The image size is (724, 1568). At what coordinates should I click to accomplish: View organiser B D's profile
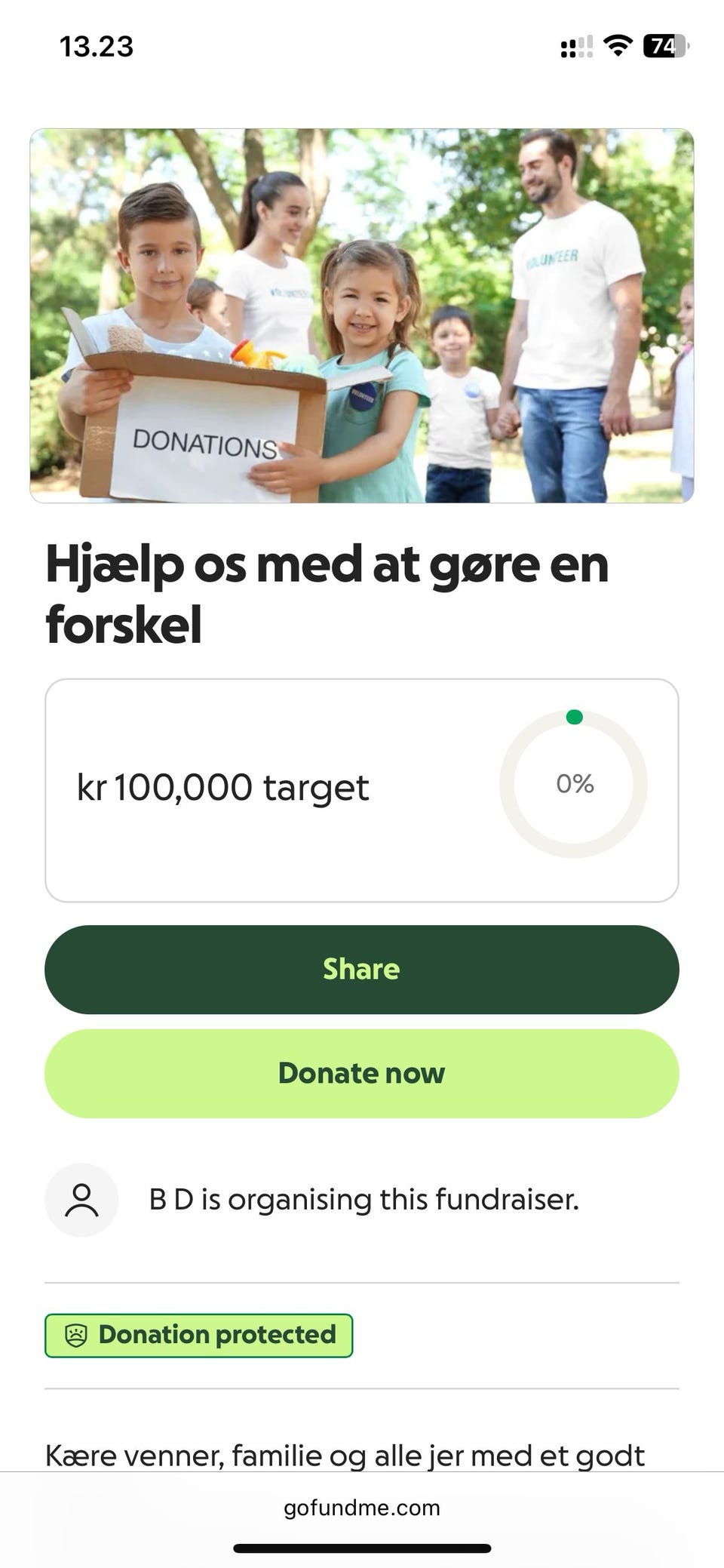tap(81, 1199)
